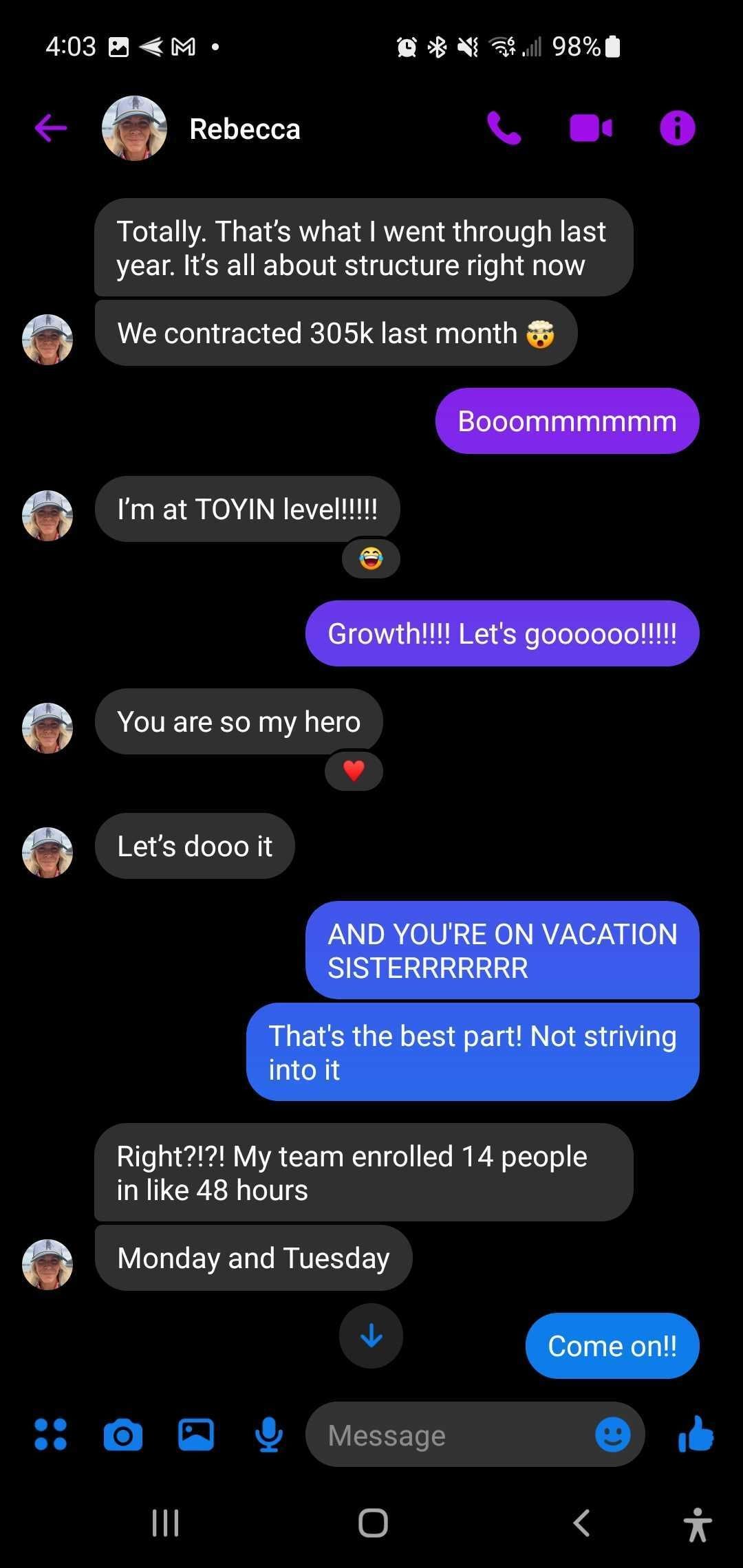
Task: Open recent apps from navigation bar
Action: point(165,1523)
